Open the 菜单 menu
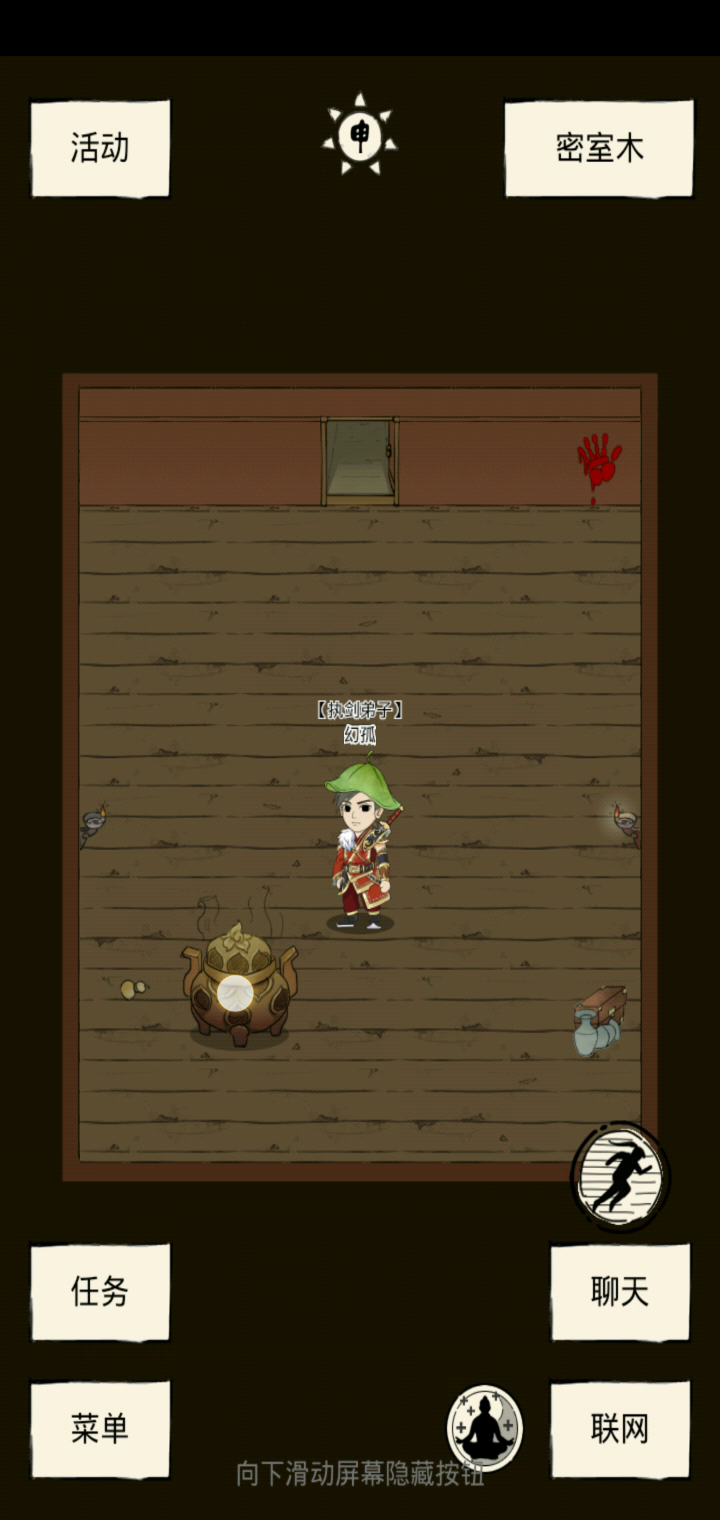This screenshot has height=1520, width=720. click(100, 1428)
